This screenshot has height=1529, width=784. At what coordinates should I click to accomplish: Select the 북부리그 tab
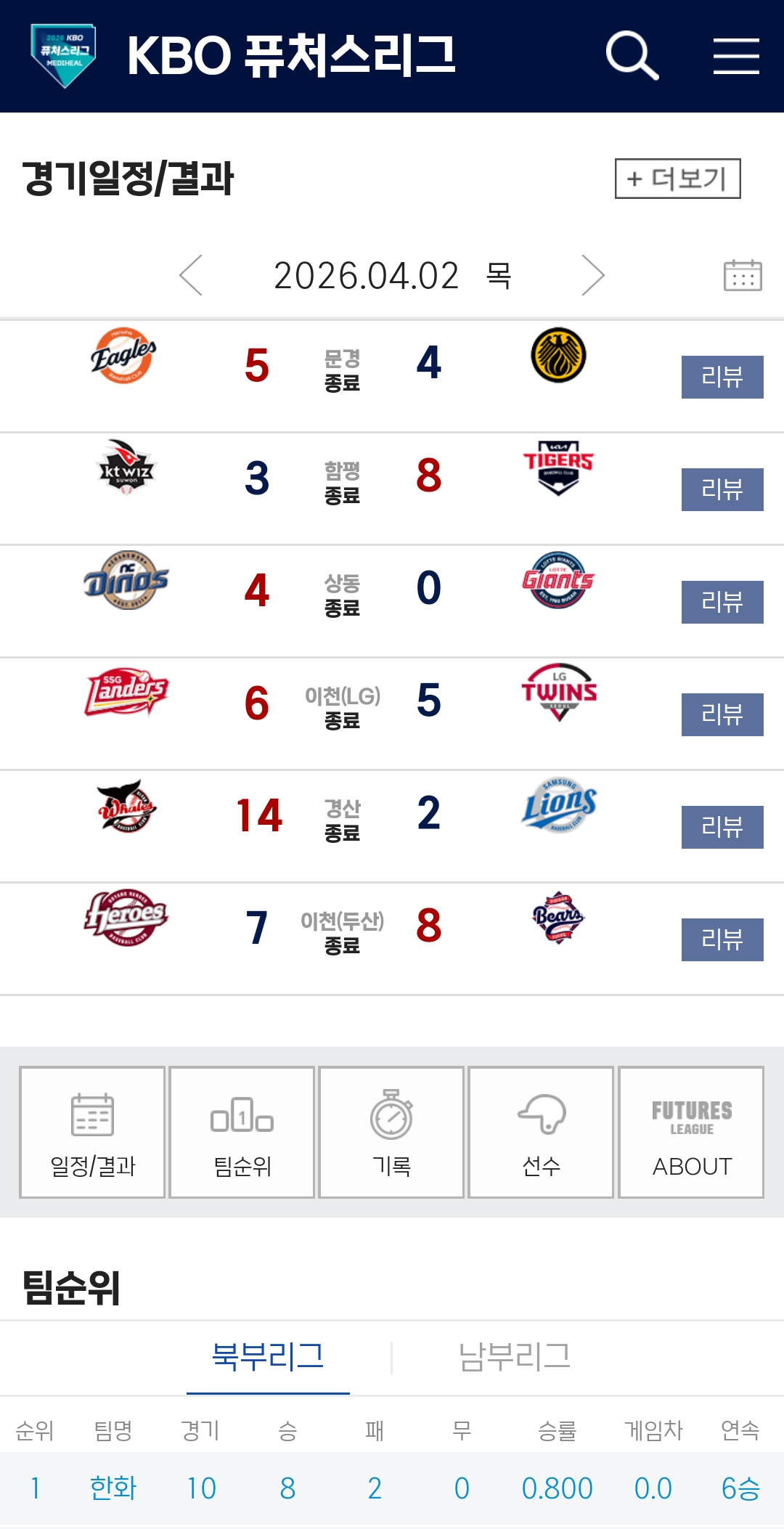(x=268, y=1356)
